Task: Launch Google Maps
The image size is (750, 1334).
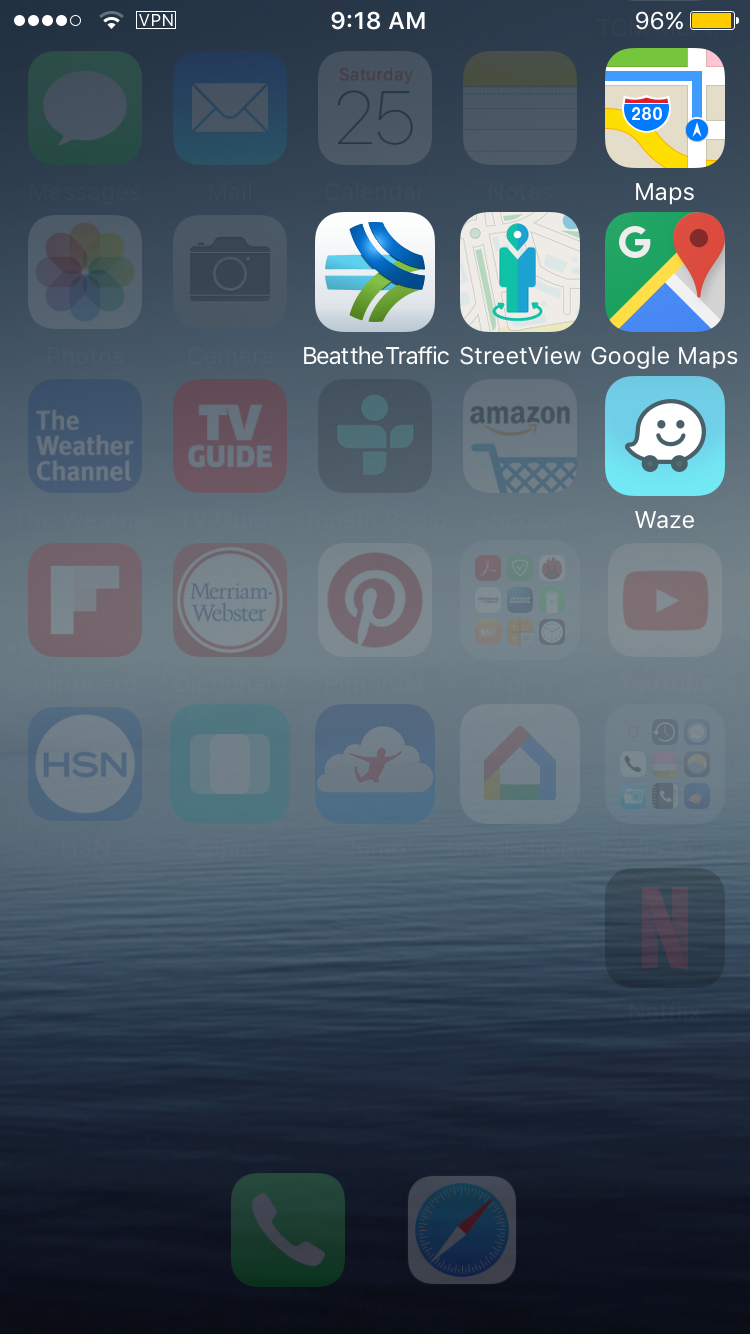Action: 664,272
